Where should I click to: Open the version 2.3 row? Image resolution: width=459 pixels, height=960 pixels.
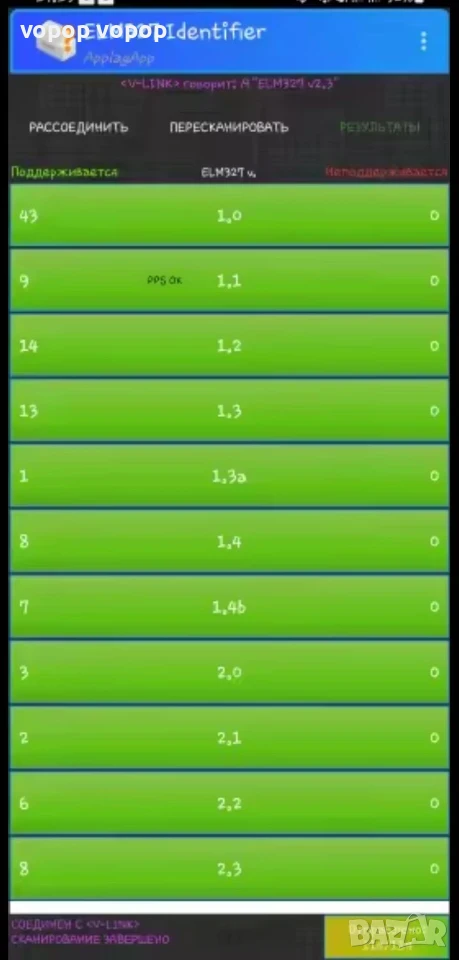coord(230,868)
